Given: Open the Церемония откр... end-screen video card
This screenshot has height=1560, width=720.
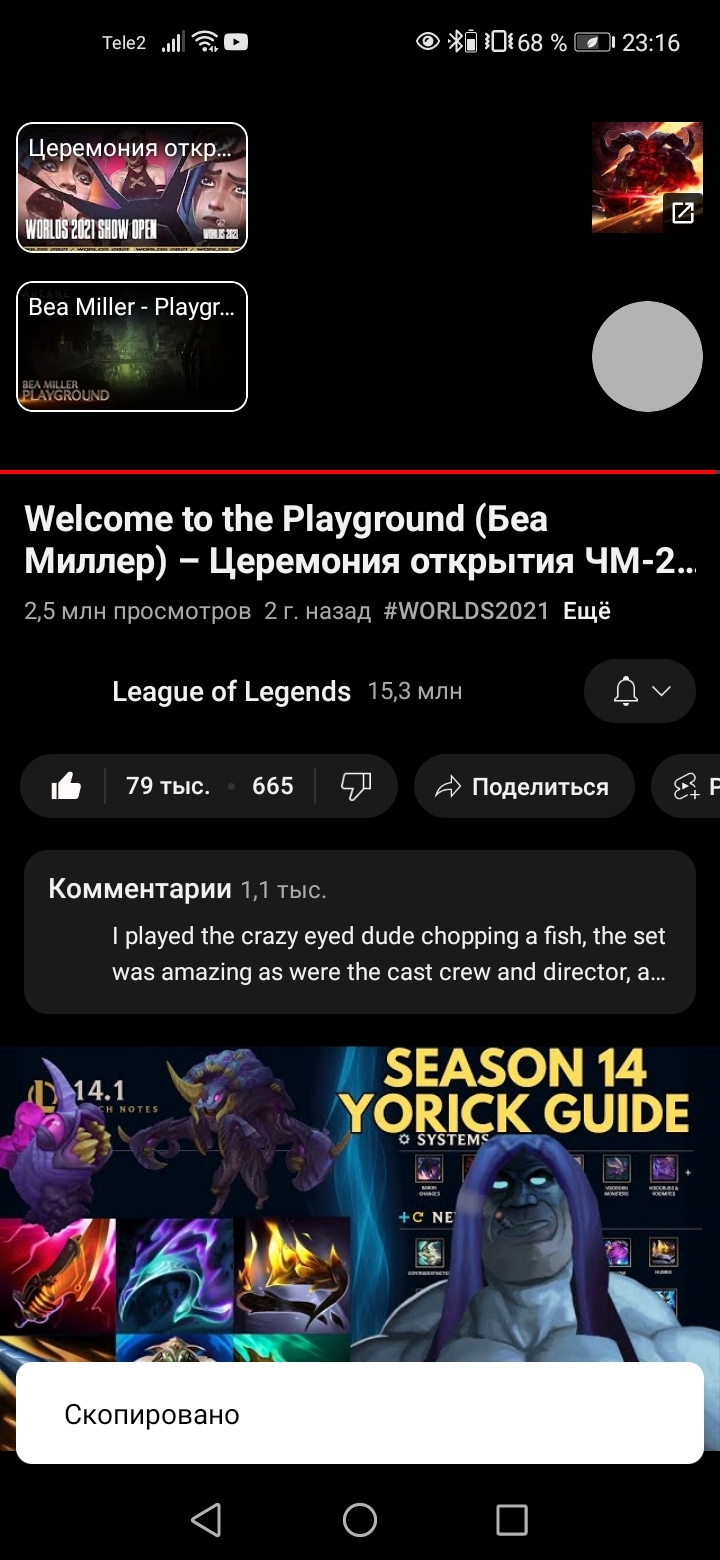Looking at the screenshot, I should point(132,187).
